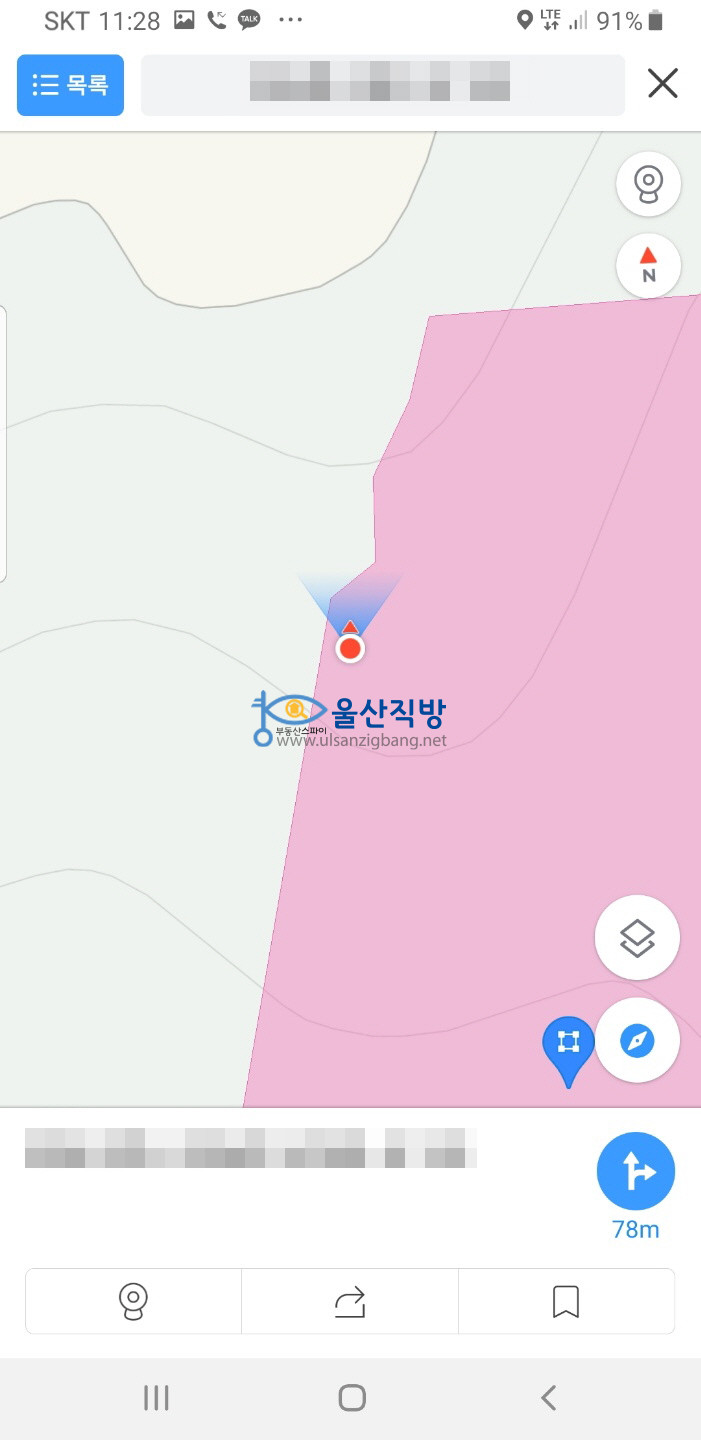The image size is (701, 1440).
Task: Open street view from the map corner
Action: point(648,185)
